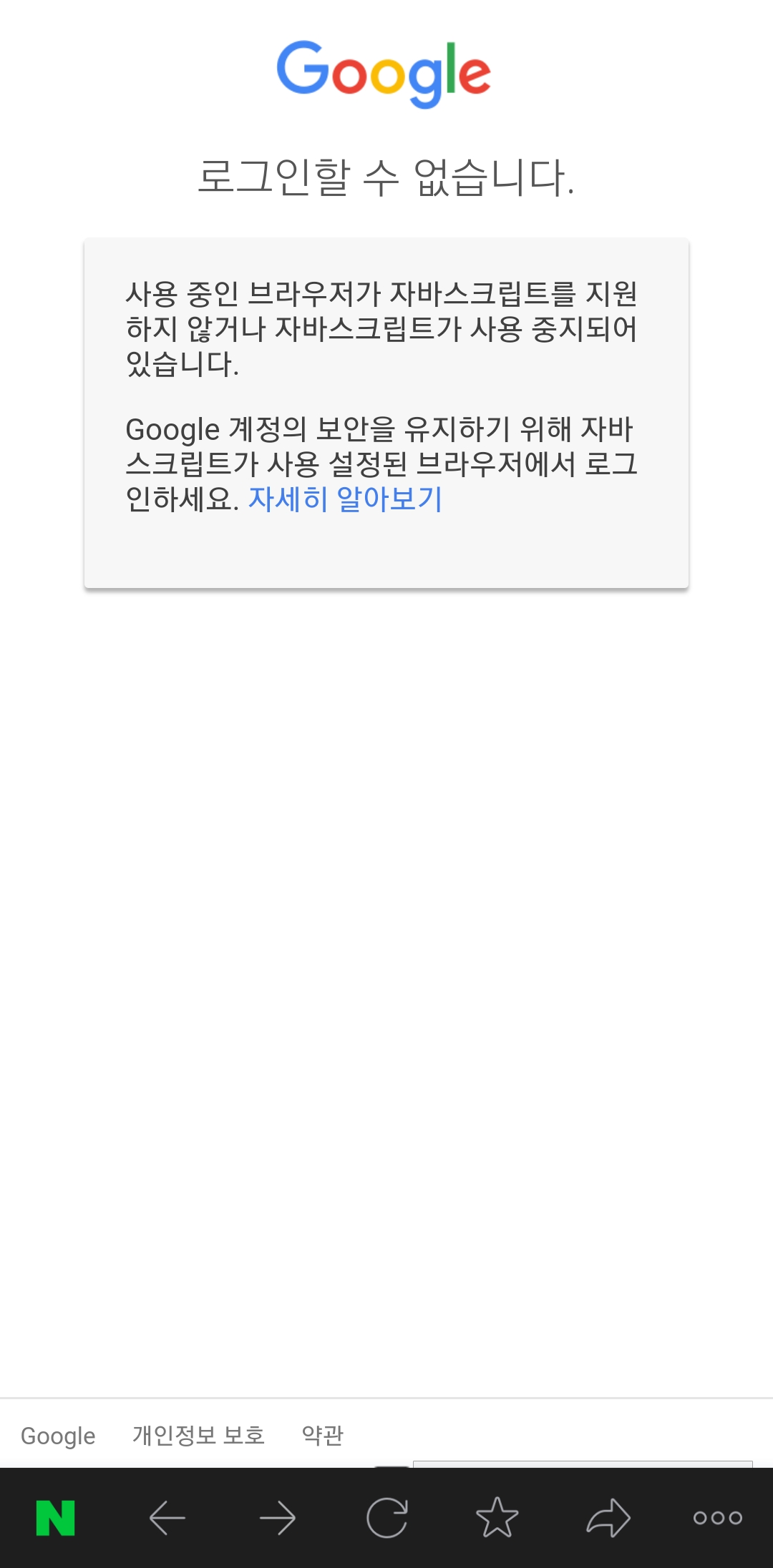Image resolution: width=773 pixels, height=1568 pixels.
Task: Open the Google footer link
Action: (58, 1436)
